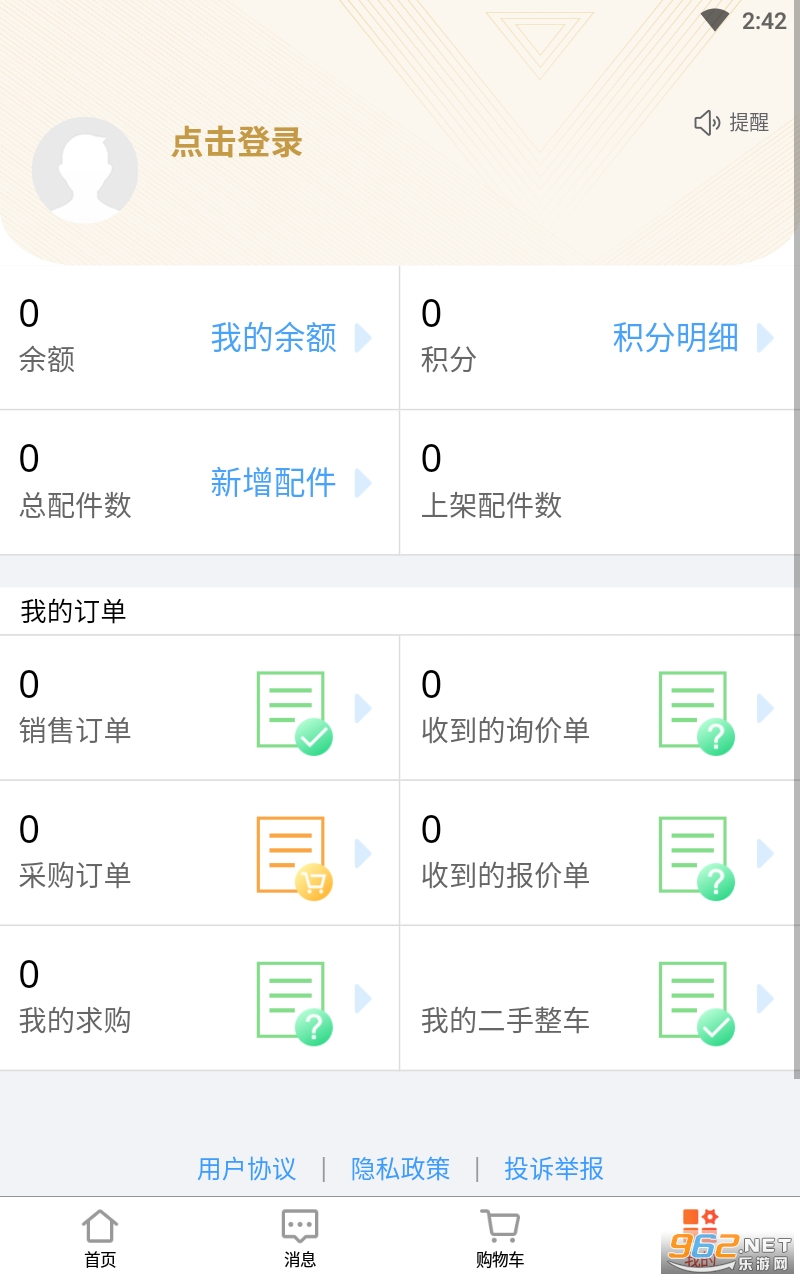This screenshot has height=1280, width=800.
Task: Switch to the 消息 messages tab
Action: click(x=300, y=1238)
